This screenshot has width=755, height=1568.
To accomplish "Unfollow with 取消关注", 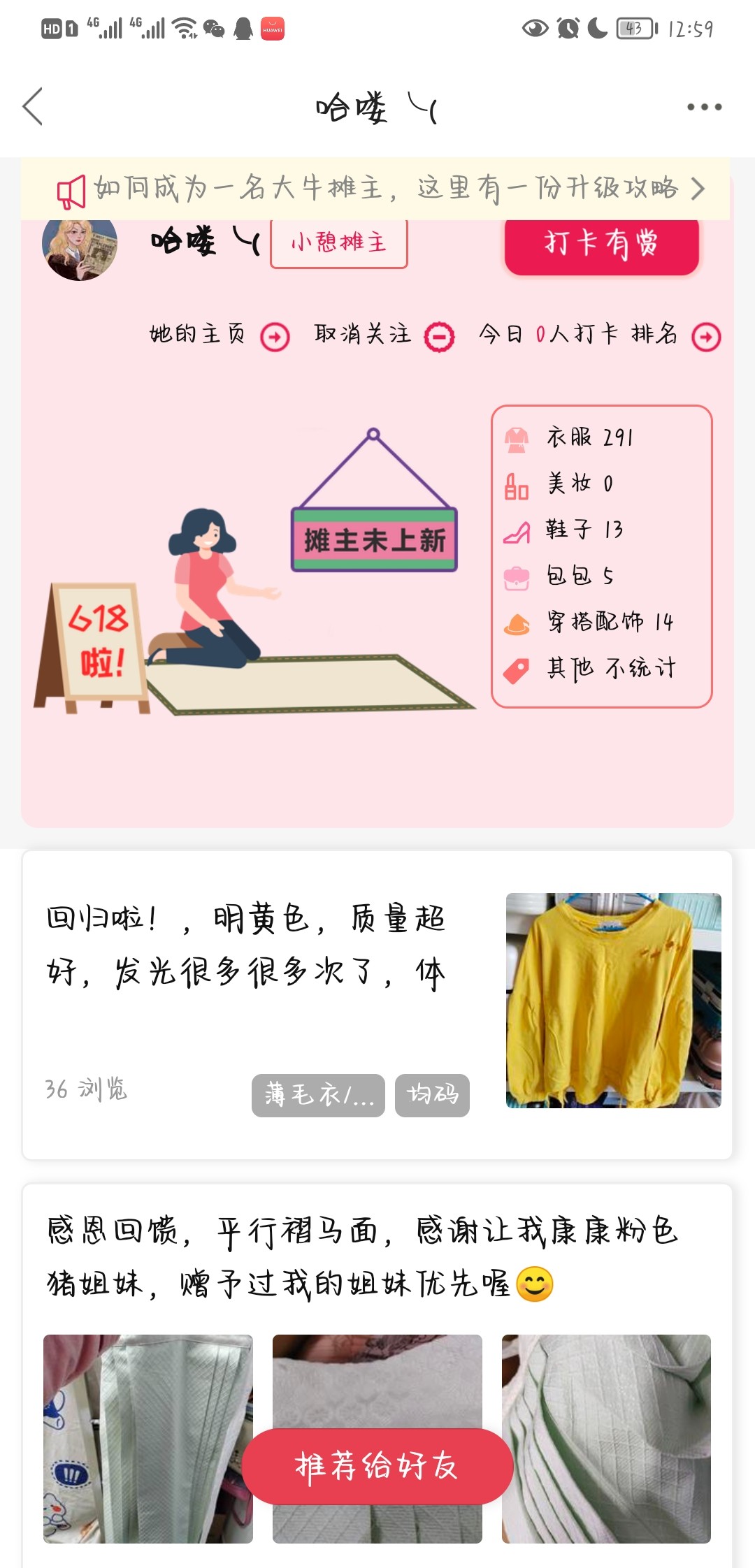I will (x=384, y=335).
